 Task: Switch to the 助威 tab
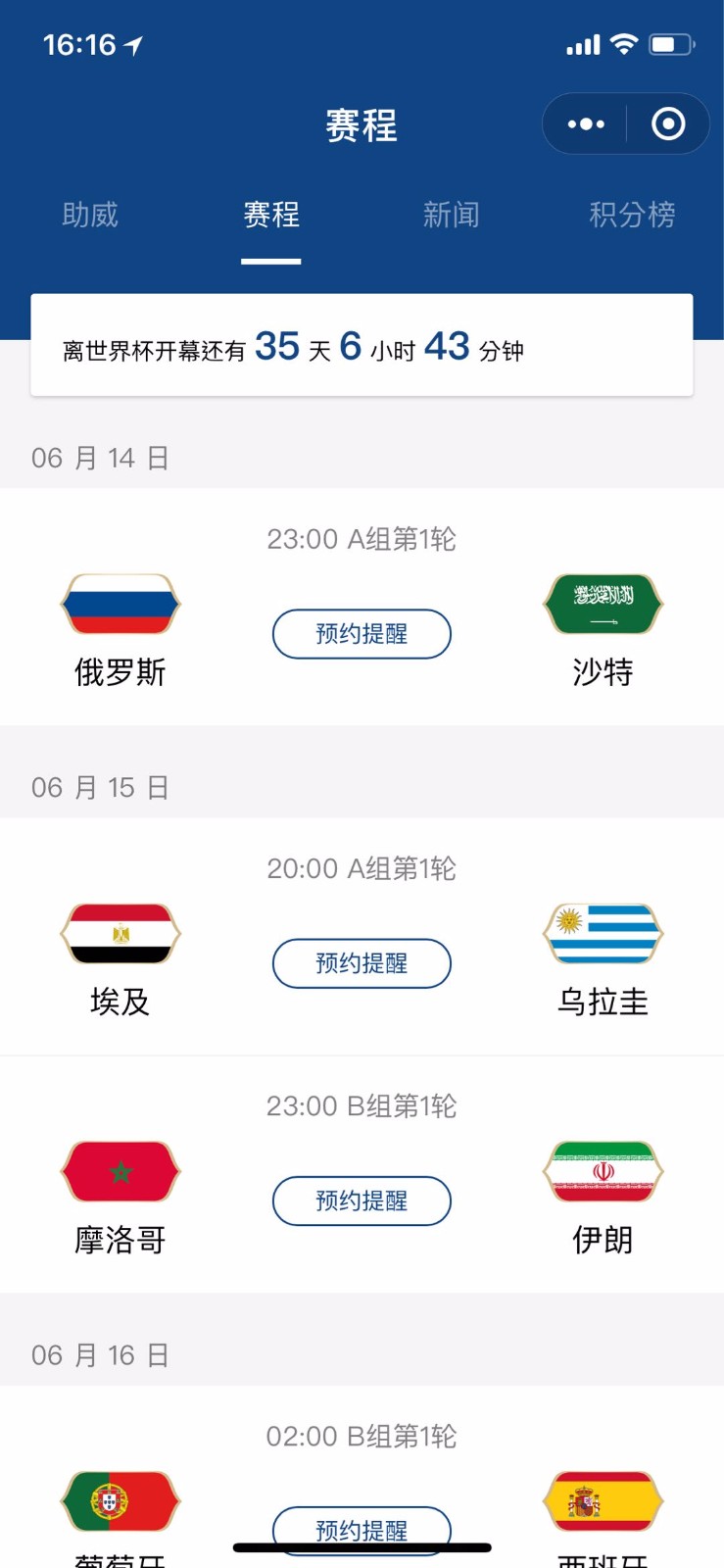click(90, 215)
